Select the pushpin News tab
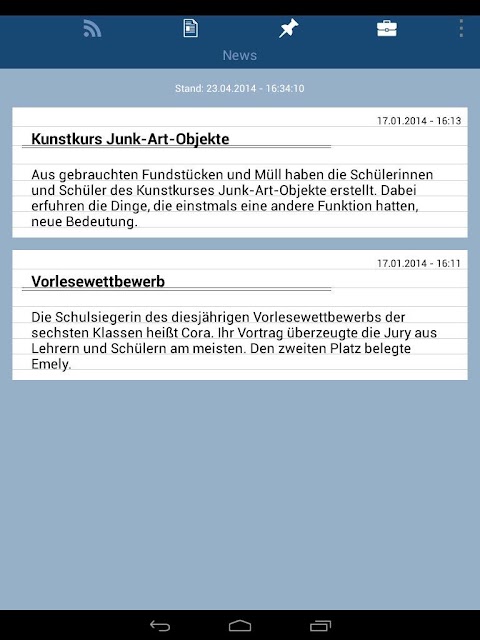 coord(289,29)
